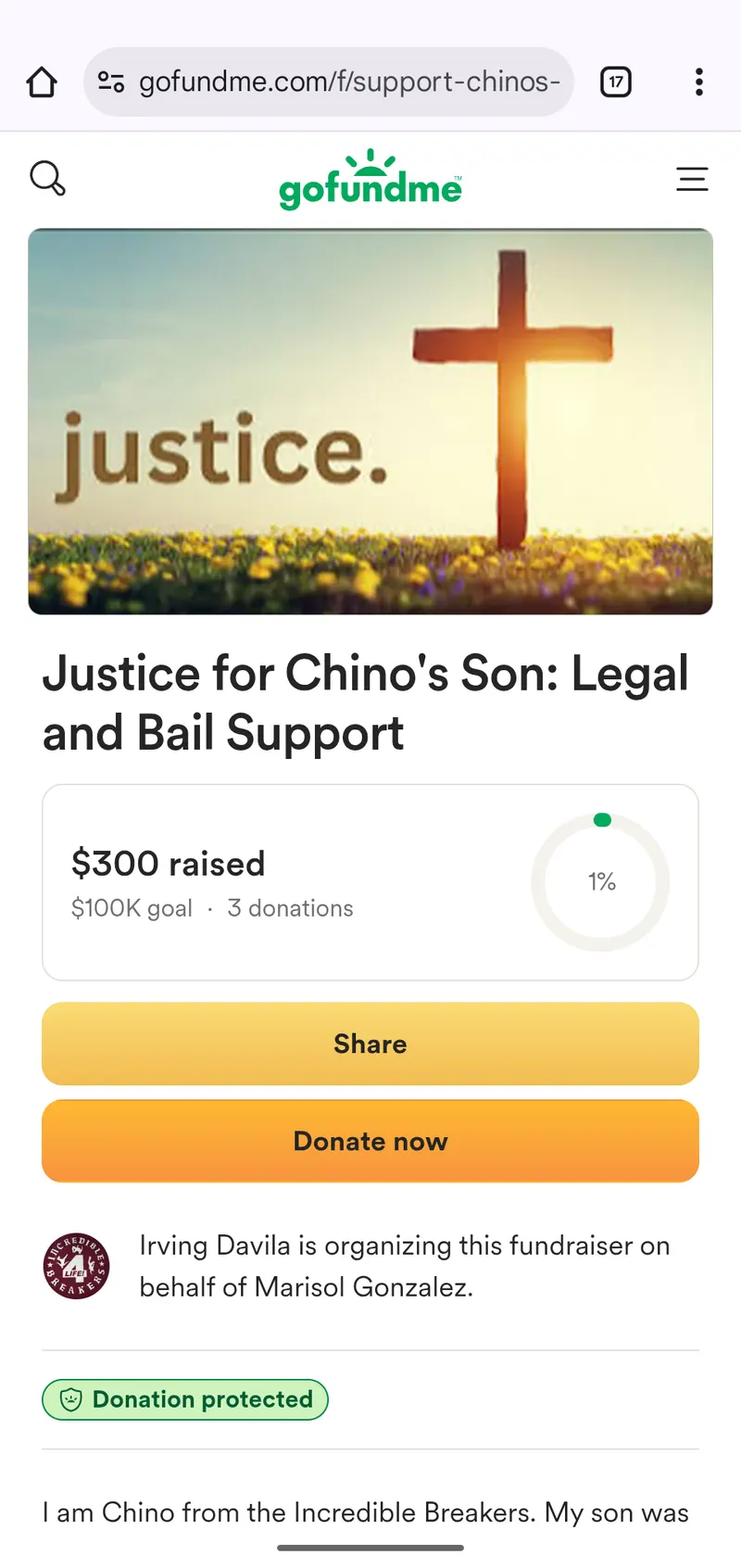This screenshot has width=741, height=1568.
Task: Search GoFundMe with the magnifier icon
Action: (x=47, y=178)
